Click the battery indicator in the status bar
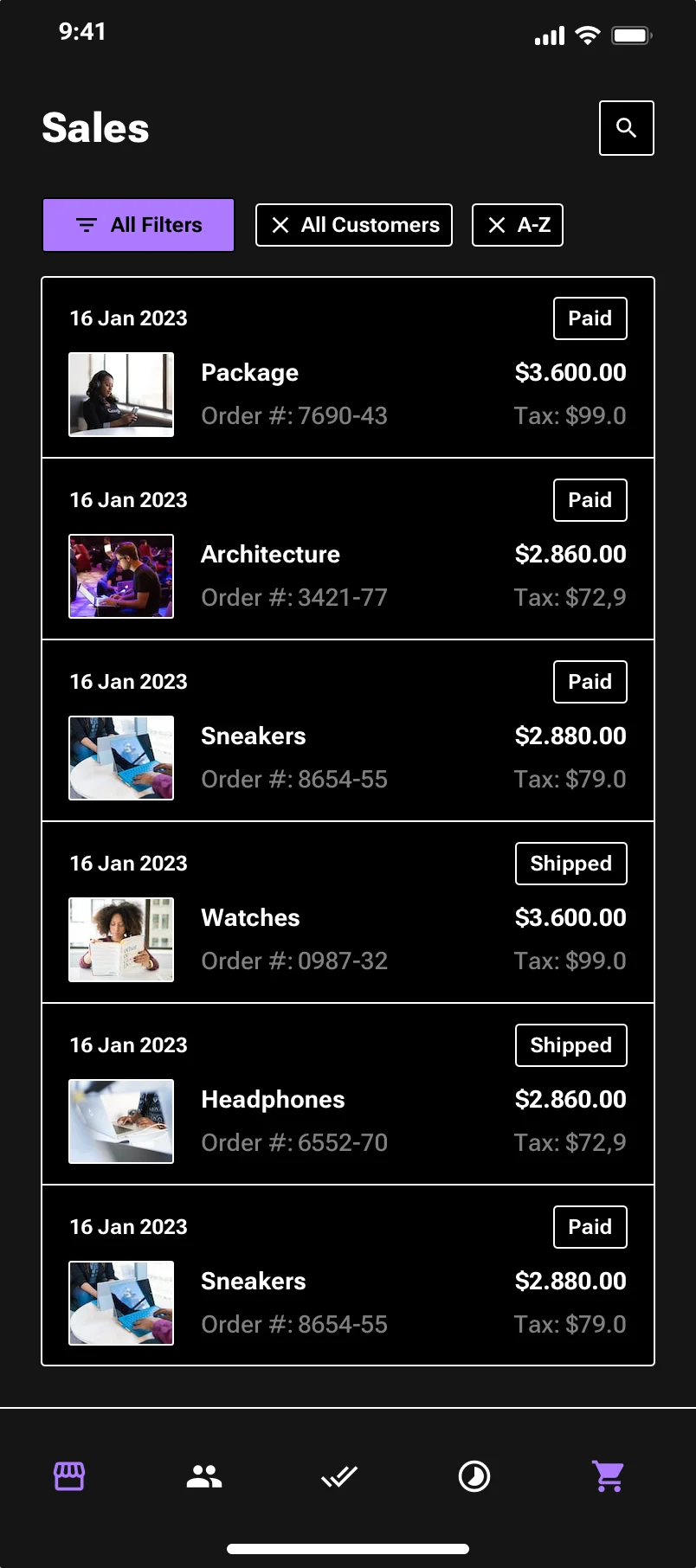The image size is (696, 1568). 631,35
